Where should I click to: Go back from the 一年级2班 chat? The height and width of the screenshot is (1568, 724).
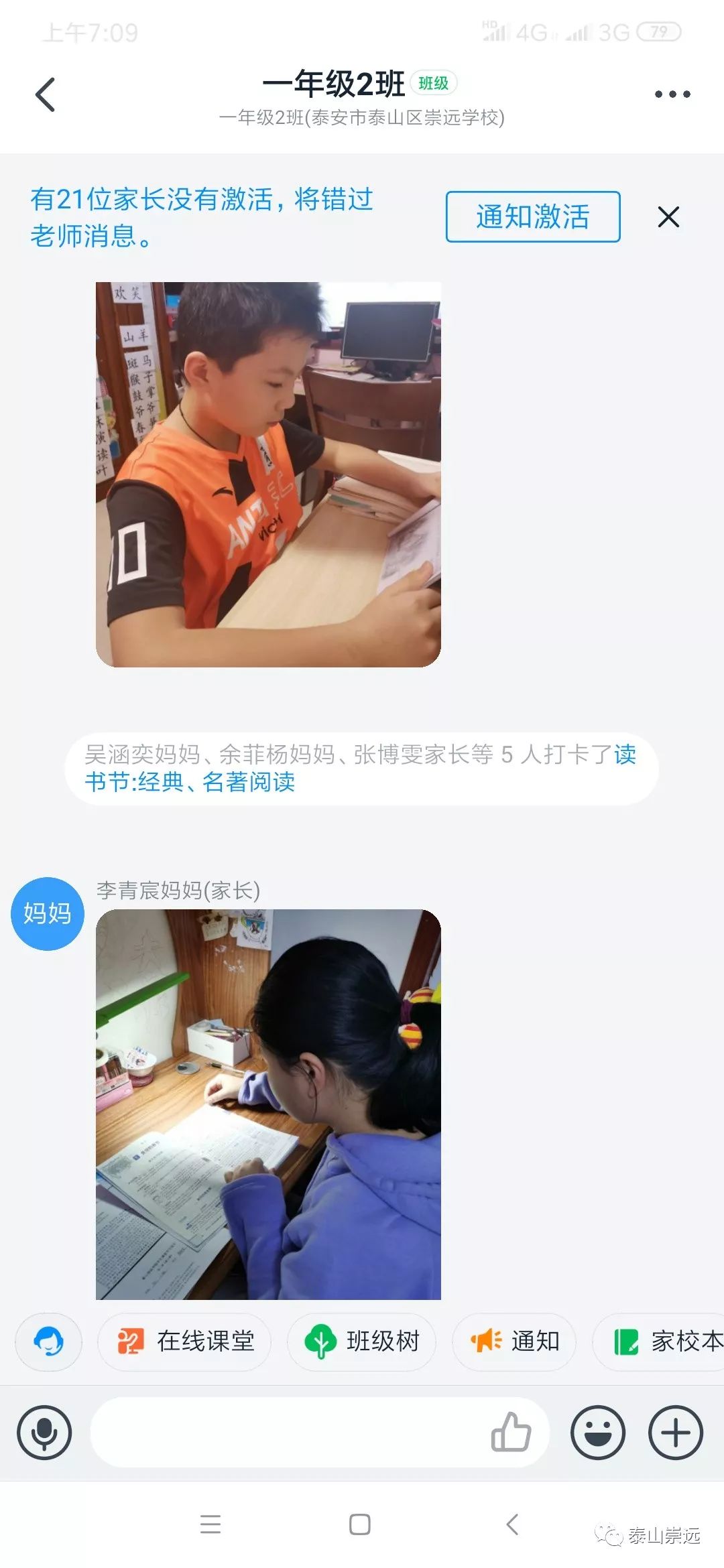coord(45,94)
